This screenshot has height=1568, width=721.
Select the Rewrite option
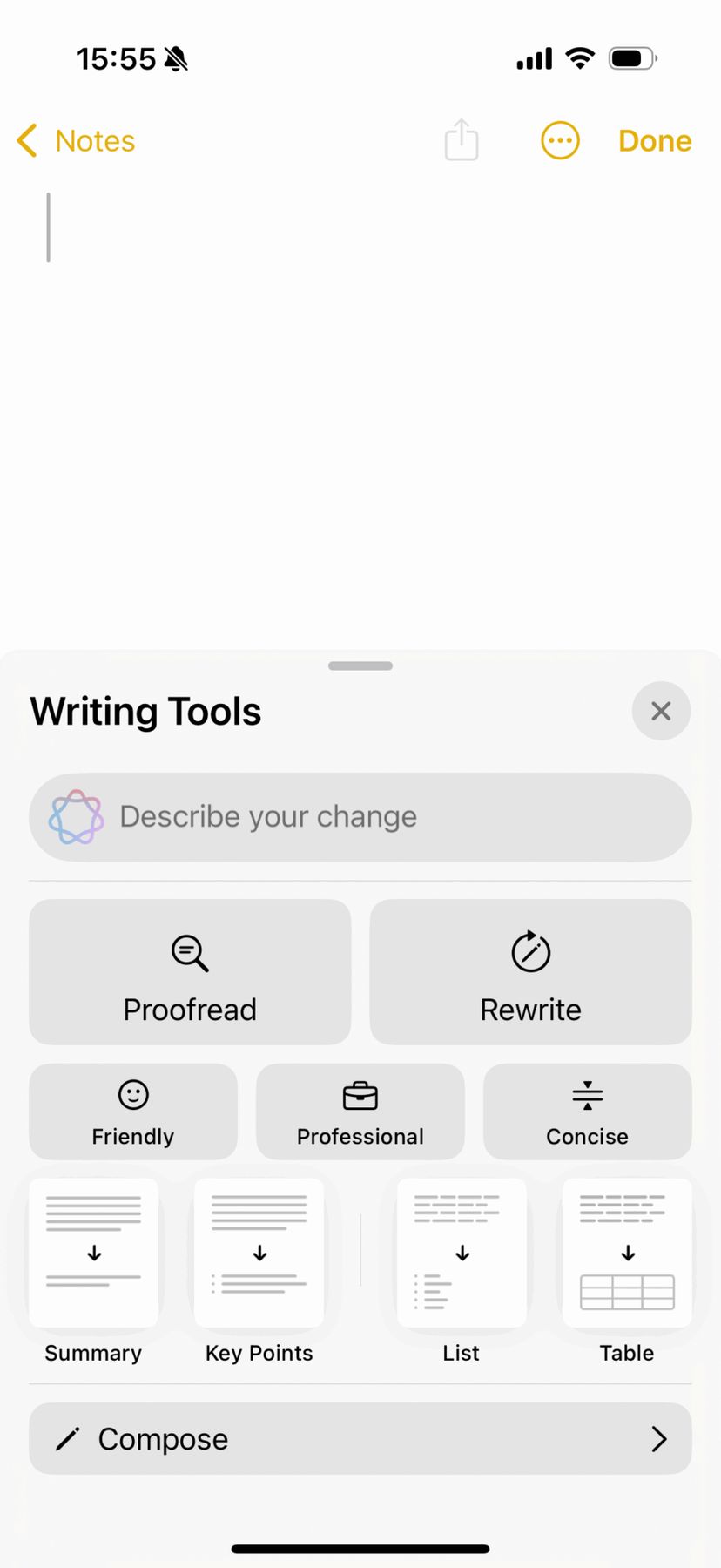530,972
